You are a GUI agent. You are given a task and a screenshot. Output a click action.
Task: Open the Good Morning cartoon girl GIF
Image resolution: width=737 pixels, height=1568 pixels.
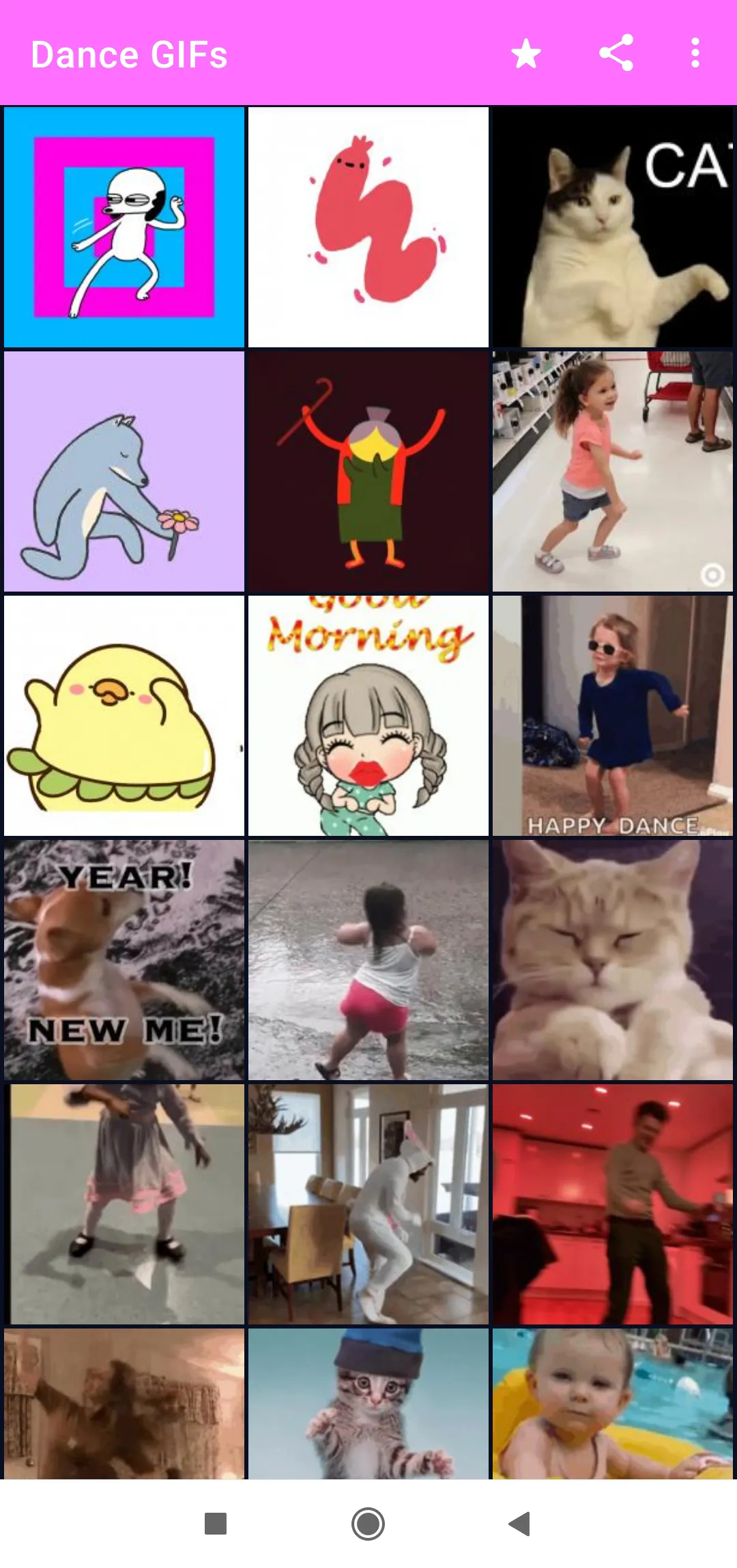pyautogui.click(x=369, y=716)
